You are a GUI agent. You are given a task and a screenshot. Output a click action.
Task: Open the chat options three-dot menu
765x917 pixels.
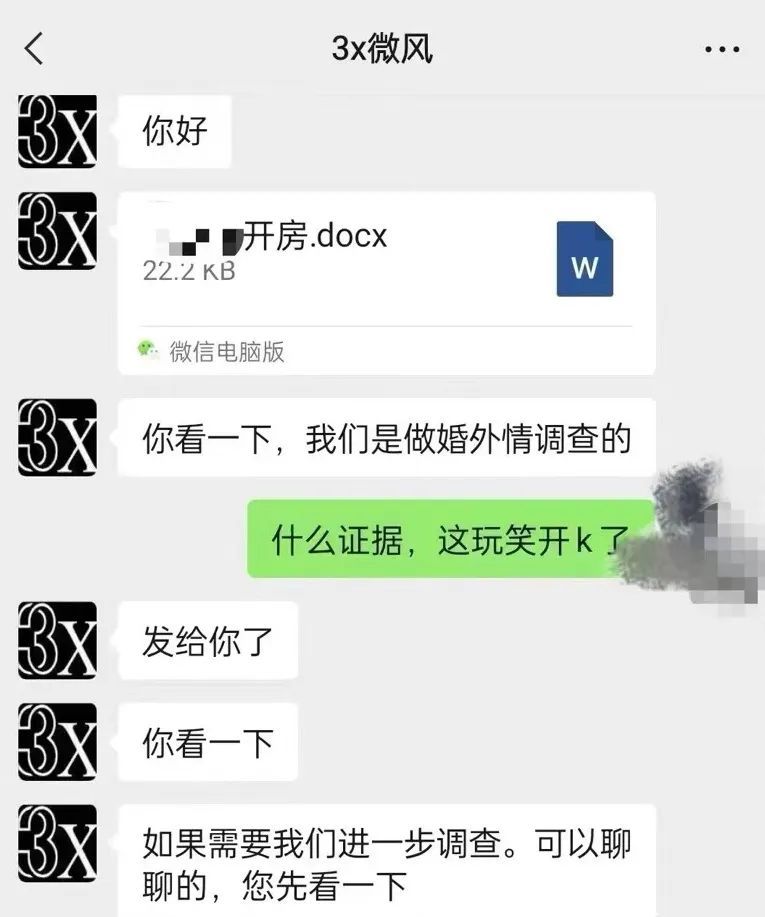pos(721,49)
